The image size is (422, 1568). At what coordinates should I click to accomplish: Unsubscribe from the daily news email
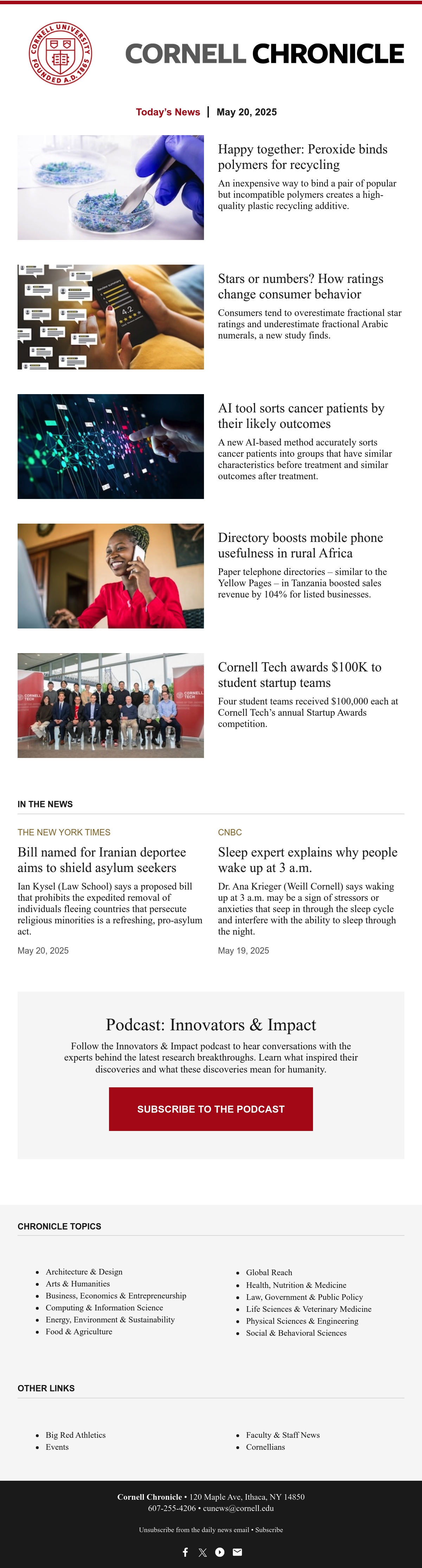(x=194, y=1530)
